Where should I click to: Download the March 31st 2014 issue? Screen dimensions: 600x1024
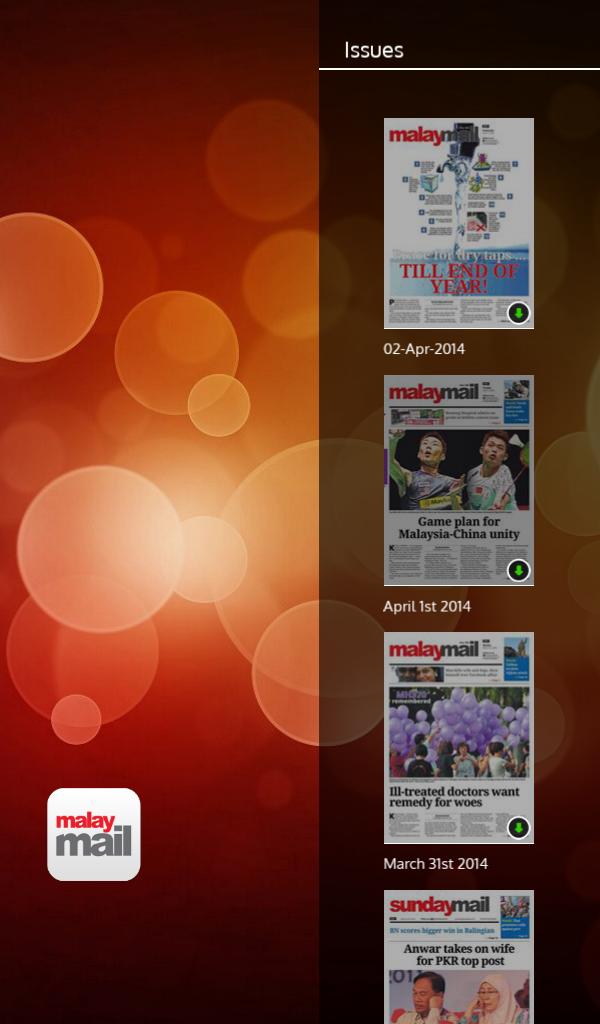(518, 827)
